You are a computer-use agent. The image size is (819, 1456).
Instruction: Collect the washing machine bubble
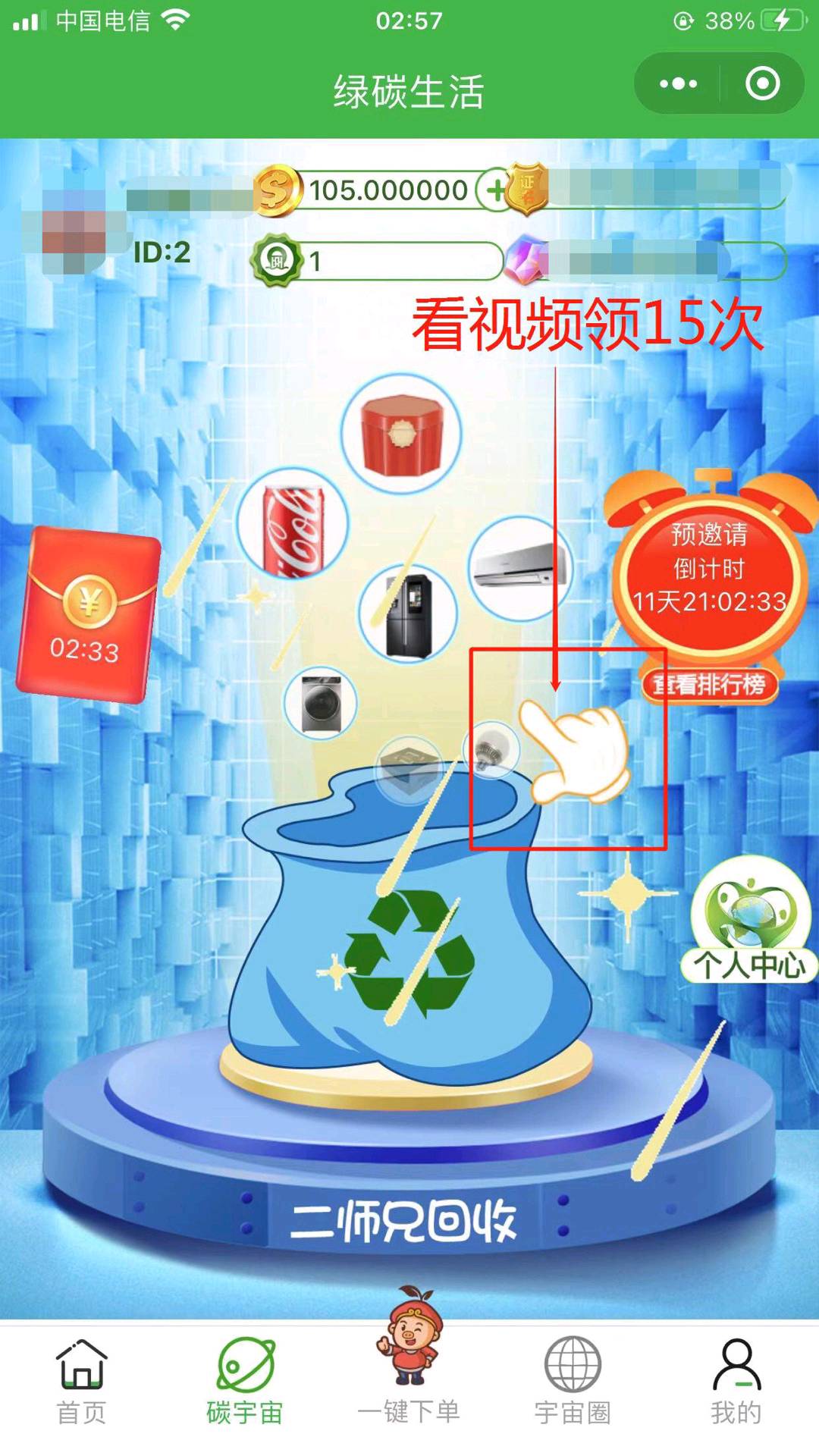pyautogui.click(x=322, y=703)
